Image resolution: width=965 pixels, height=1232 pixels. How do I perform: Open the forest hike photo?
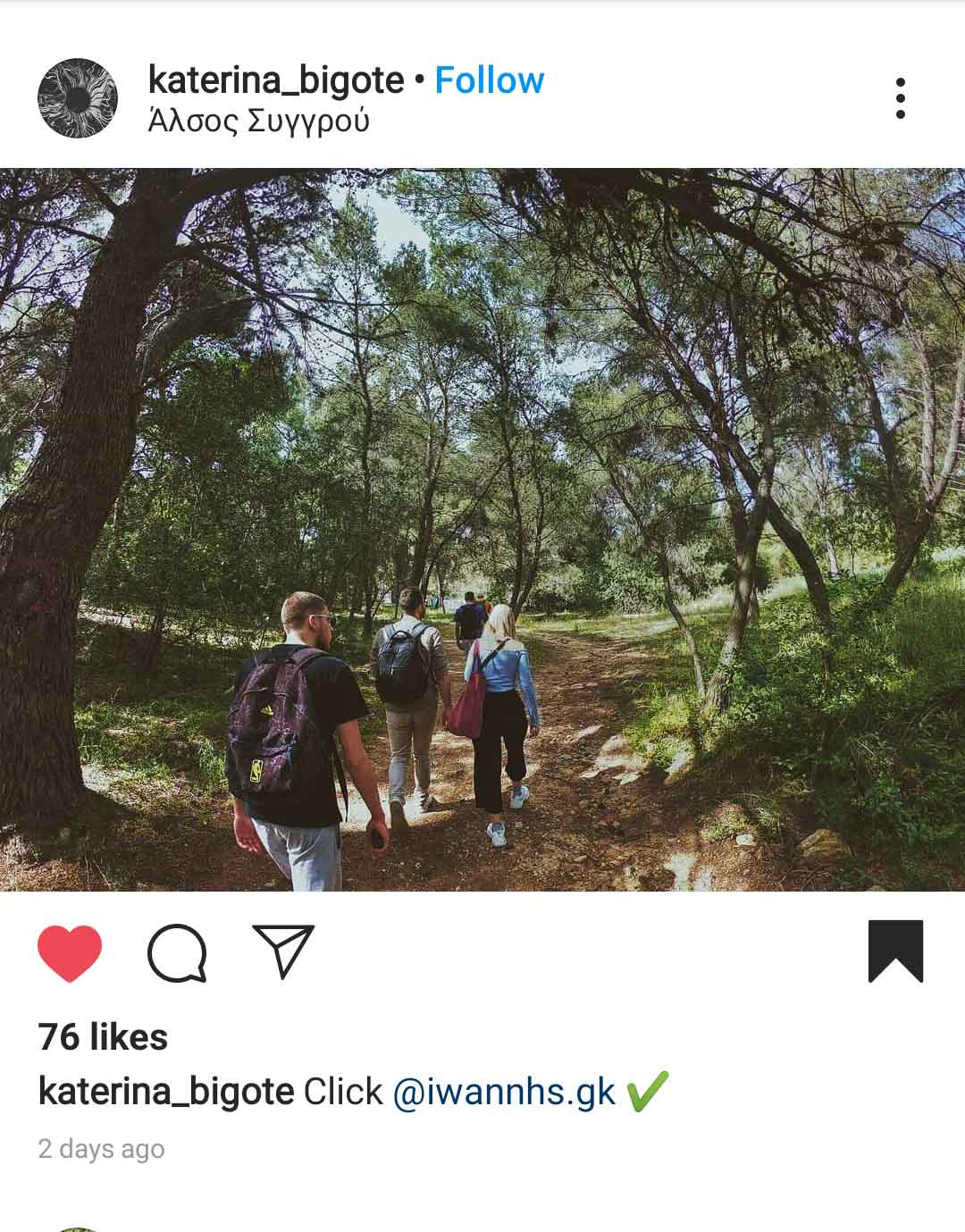482,529
